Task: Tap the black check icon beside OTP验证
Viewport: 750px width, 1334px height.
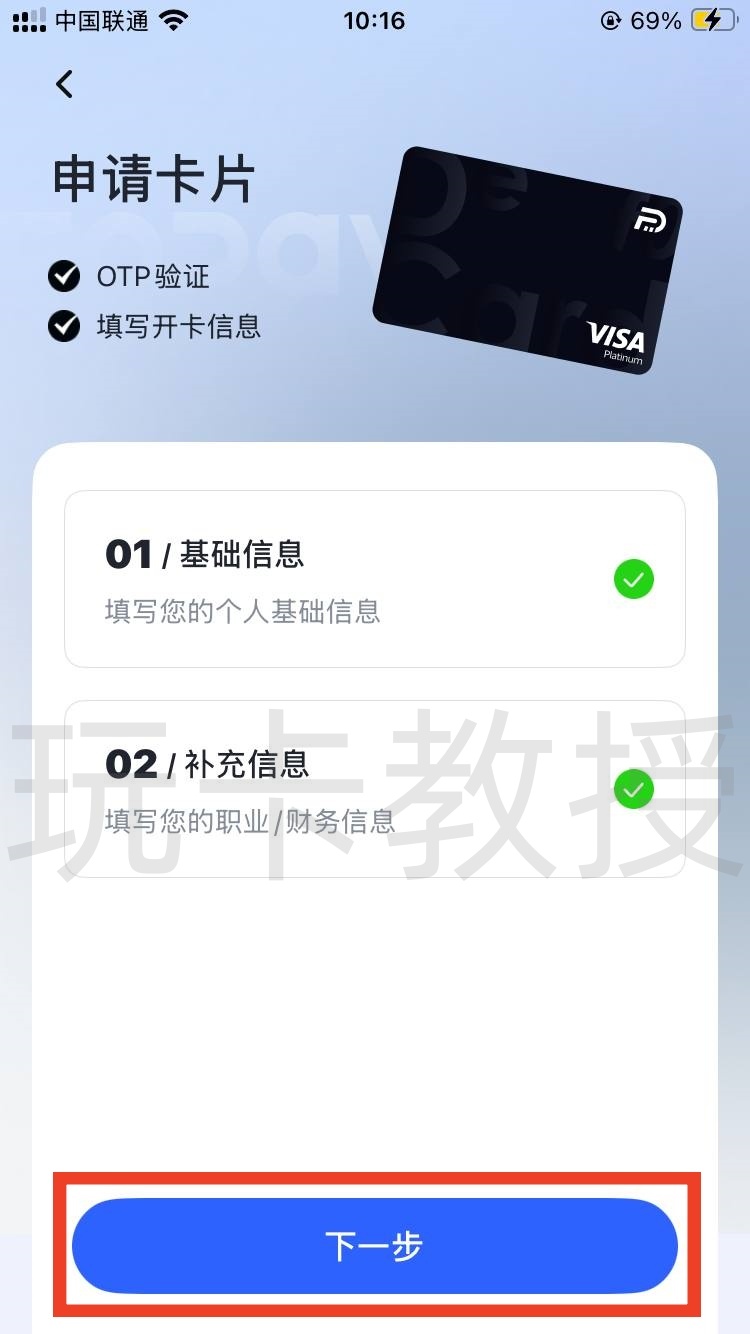Action: point(63,277)
